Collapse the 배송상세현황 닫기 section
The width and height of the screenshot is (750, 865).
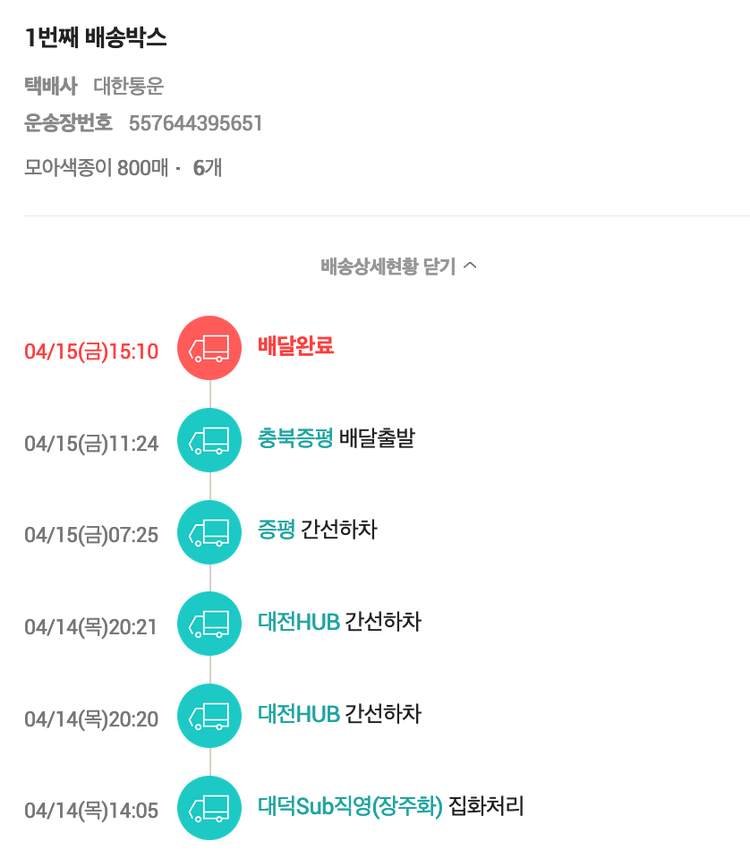pos(398,267)
